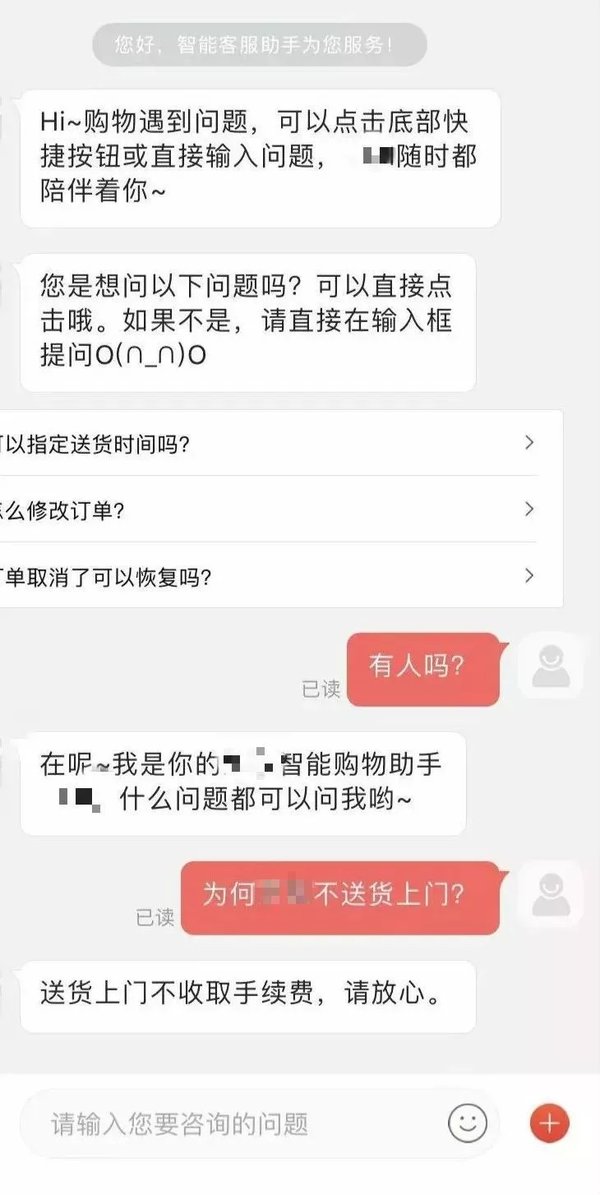Open the 订单取消了可以恢复吗 question

tap(270, 577)
